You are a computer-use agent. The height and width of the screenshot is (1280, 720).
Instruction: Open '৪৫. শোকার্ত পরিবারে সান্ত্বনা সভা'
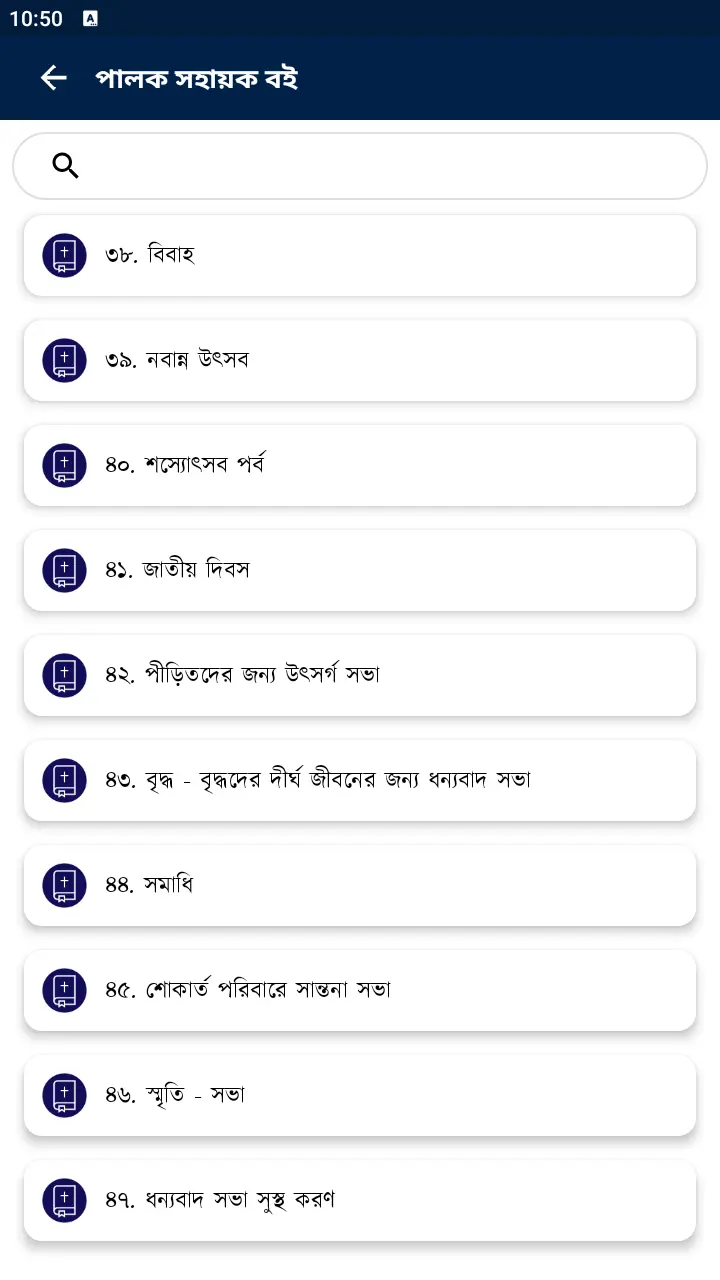360,990
